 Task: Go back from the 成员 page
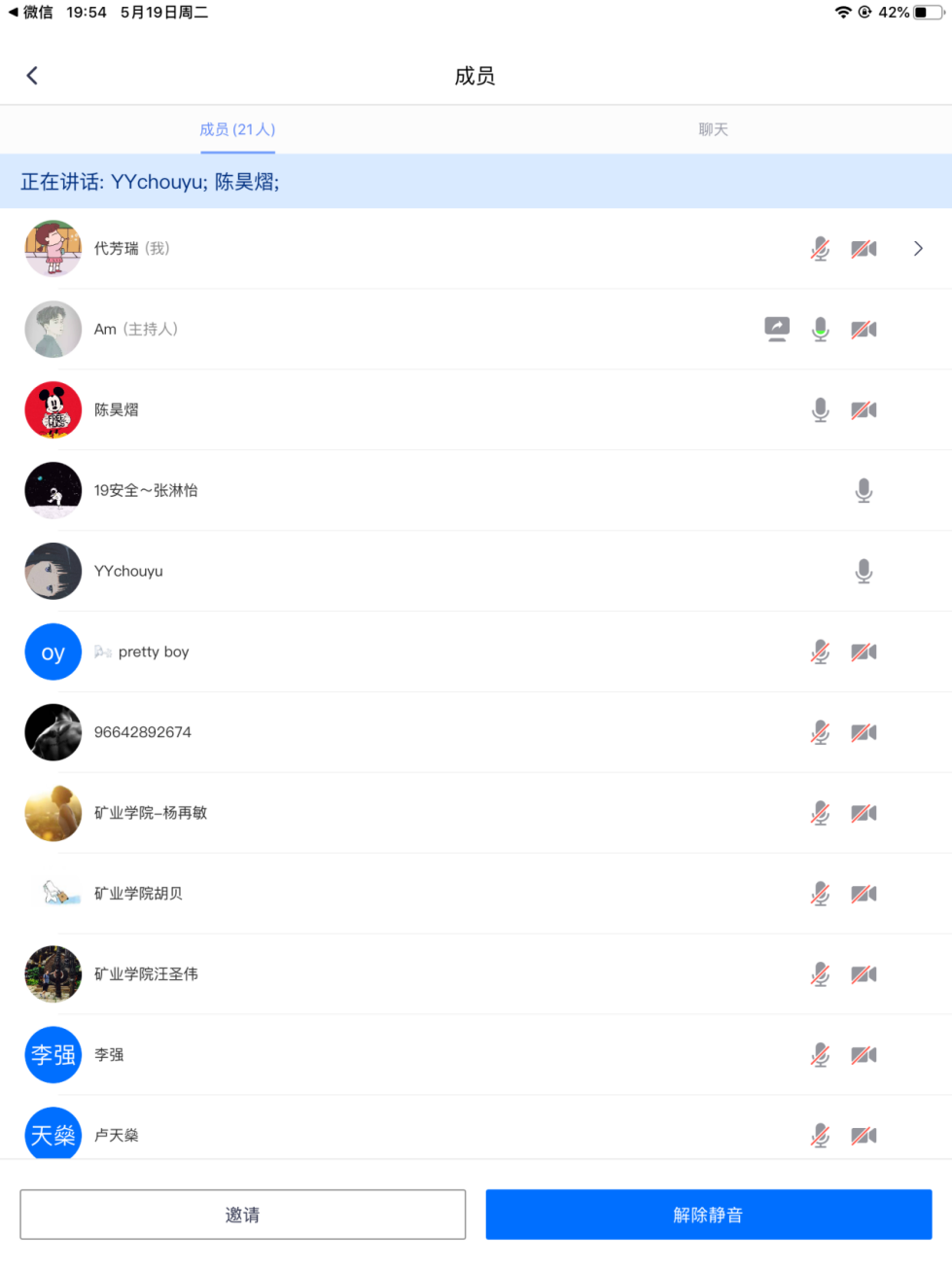pos(32,76)
